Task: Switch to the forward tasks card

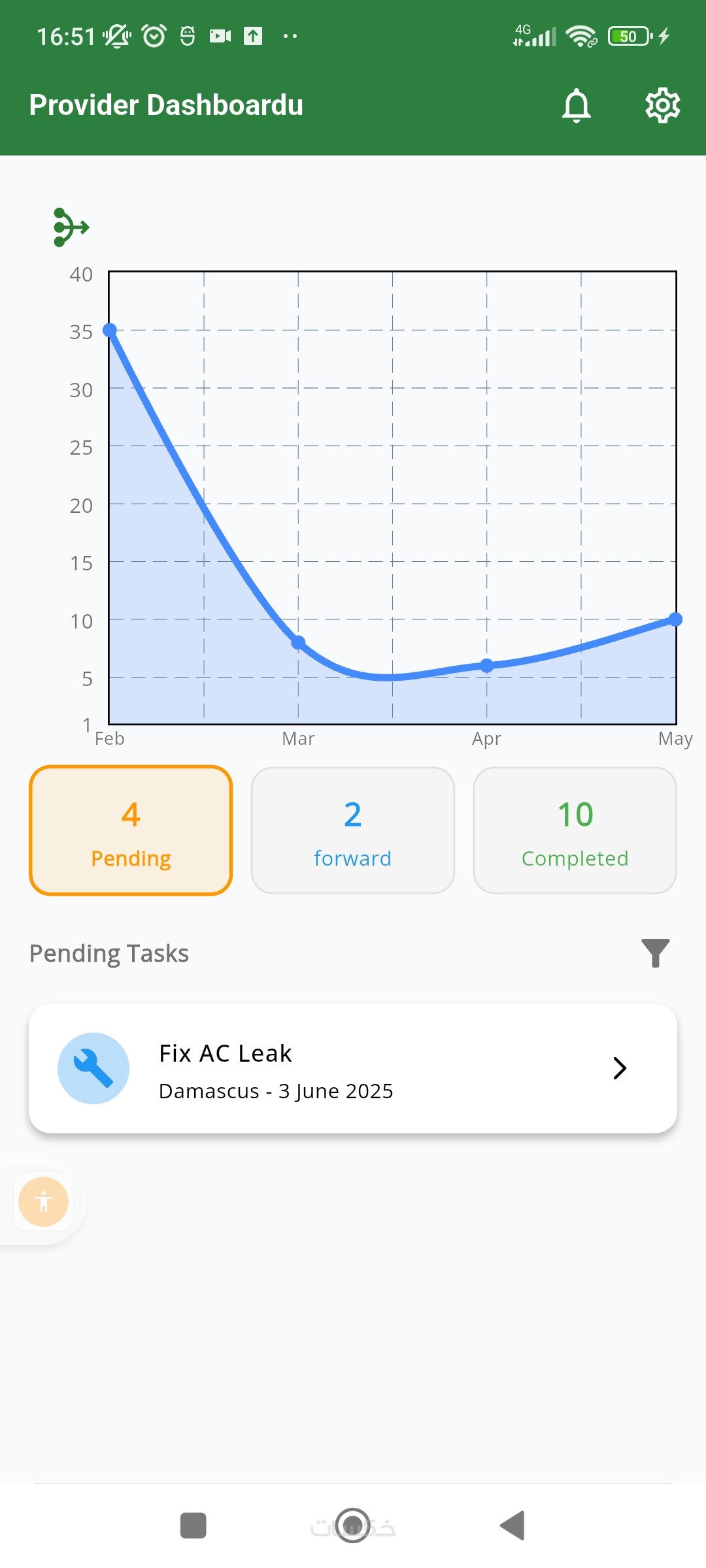Action: pos(353,830)
